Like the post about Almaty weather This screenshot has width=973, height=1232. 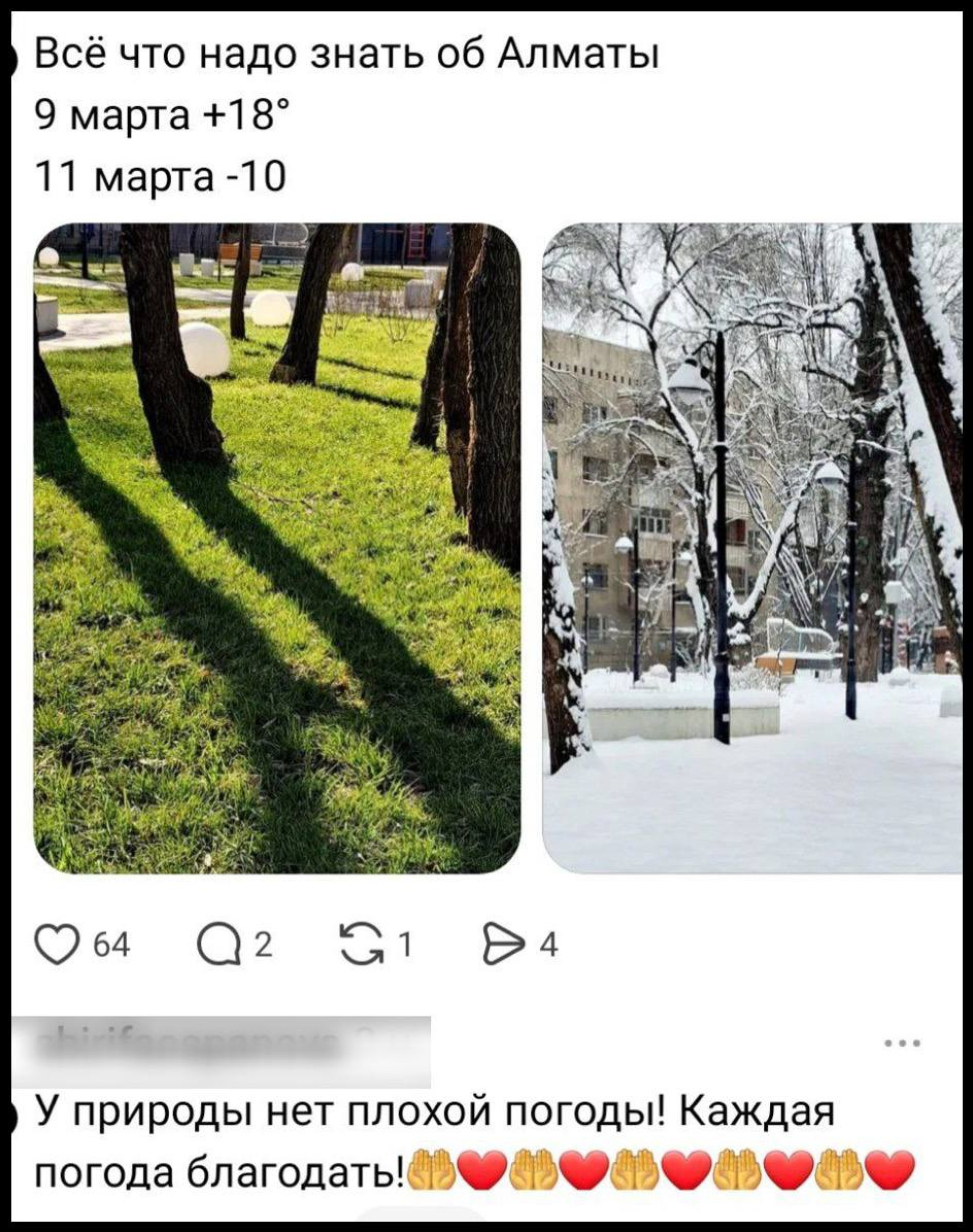tap(57, 946)
